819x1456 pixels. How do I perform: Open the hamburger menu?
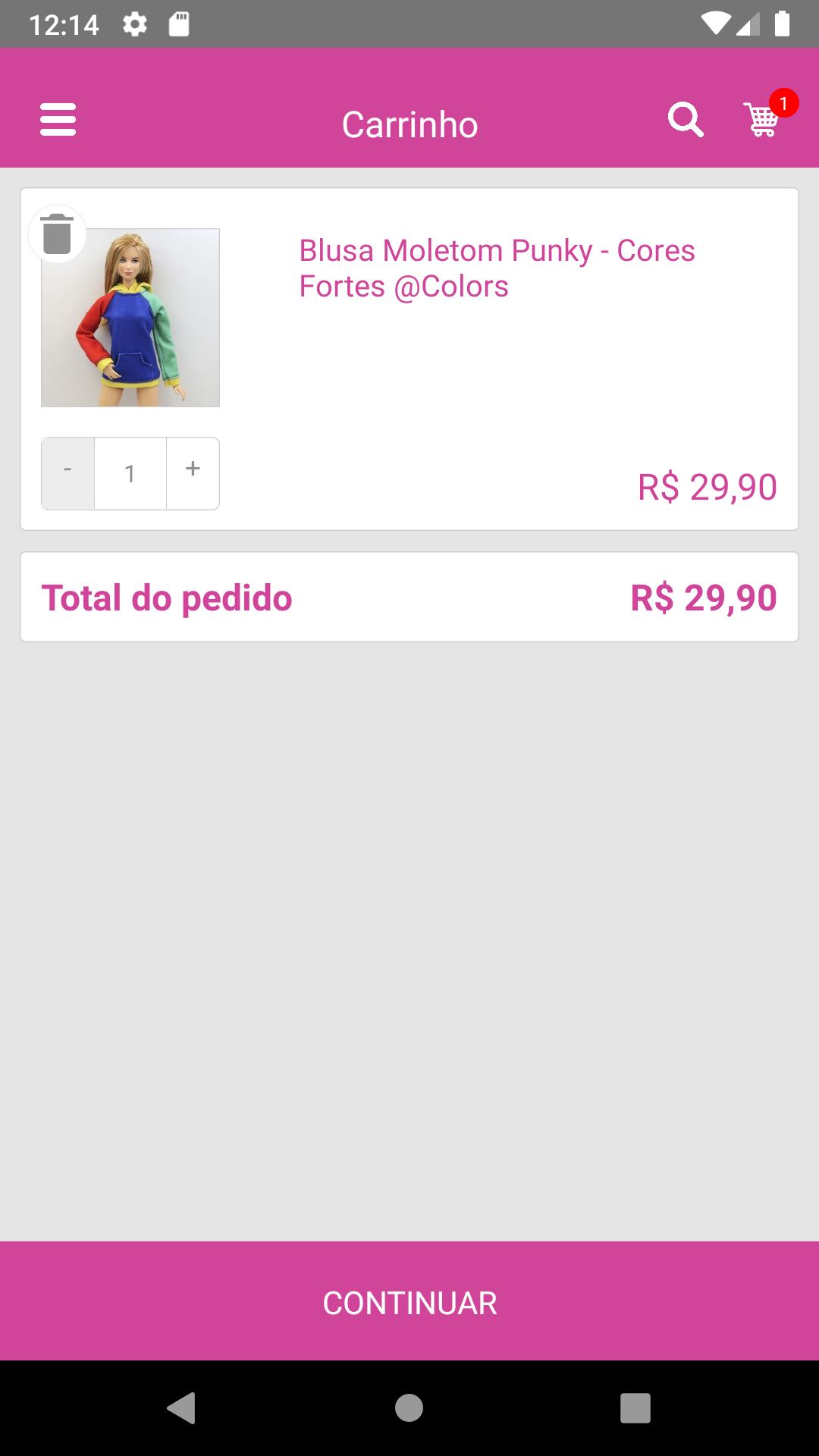(58, 120)
